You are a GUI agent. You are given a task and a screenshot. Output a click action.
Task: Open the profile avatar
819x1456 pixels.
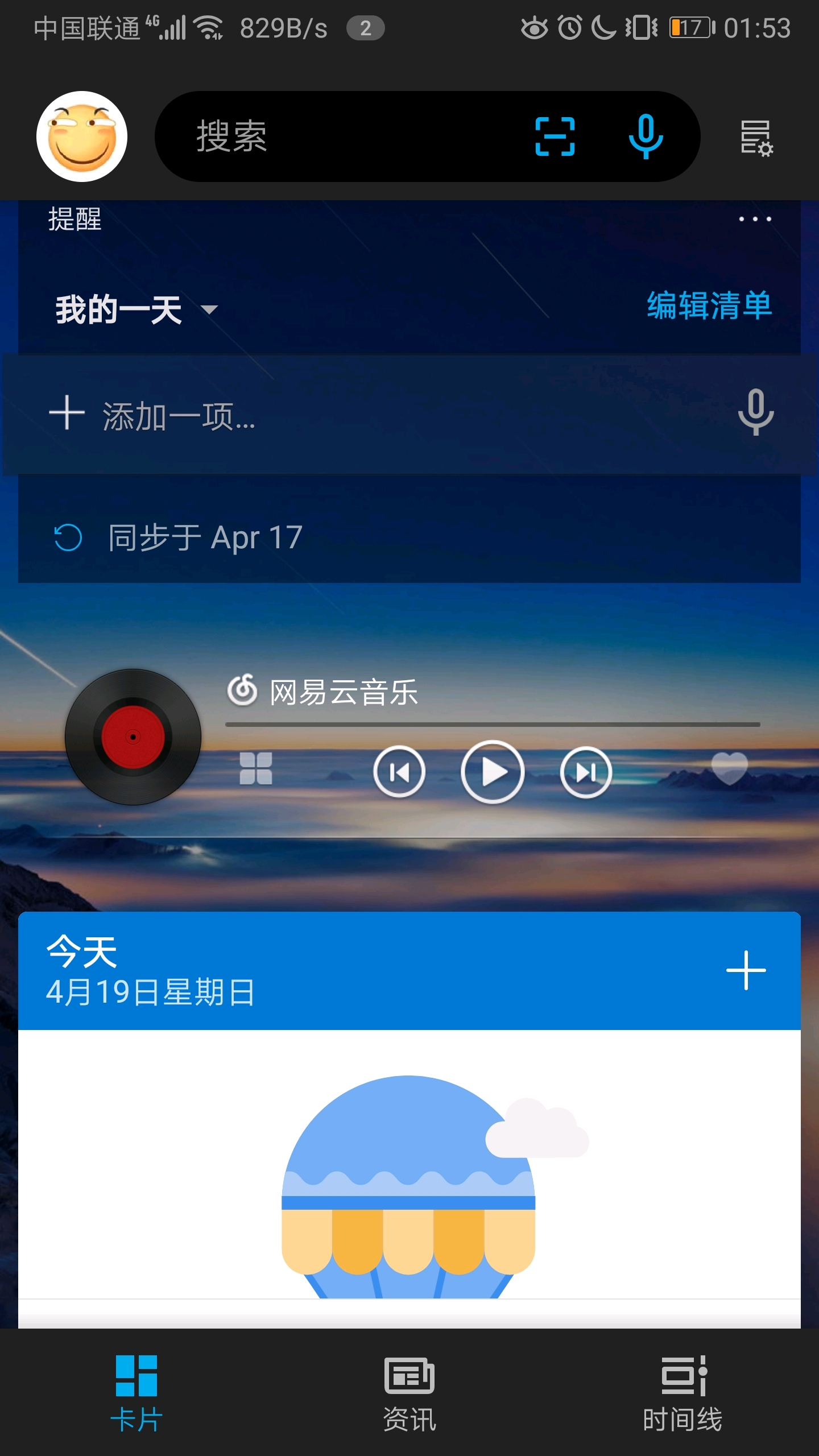(82, 136)
